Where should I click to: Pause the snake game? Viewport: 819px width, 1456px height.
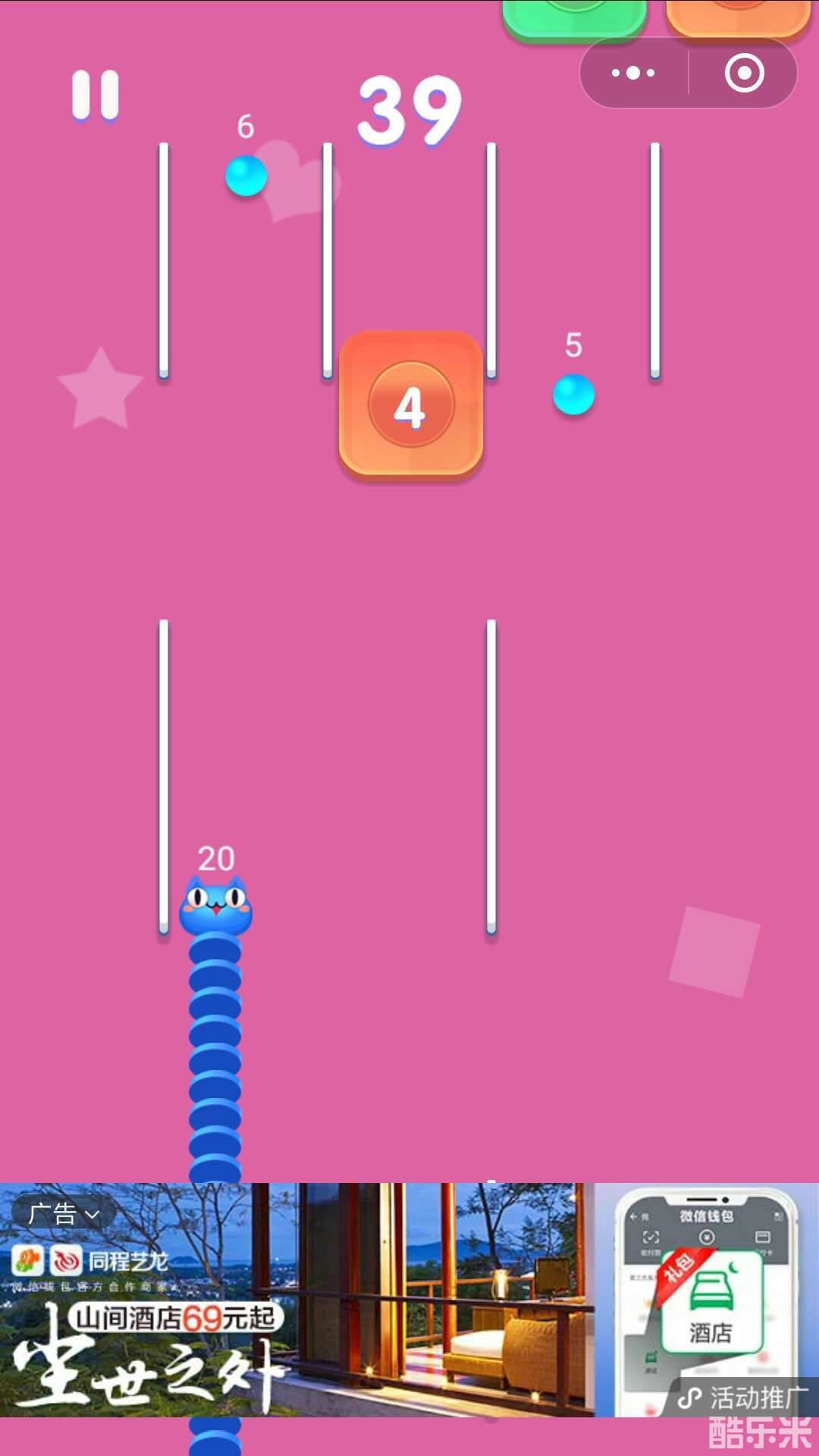(96, 96)
